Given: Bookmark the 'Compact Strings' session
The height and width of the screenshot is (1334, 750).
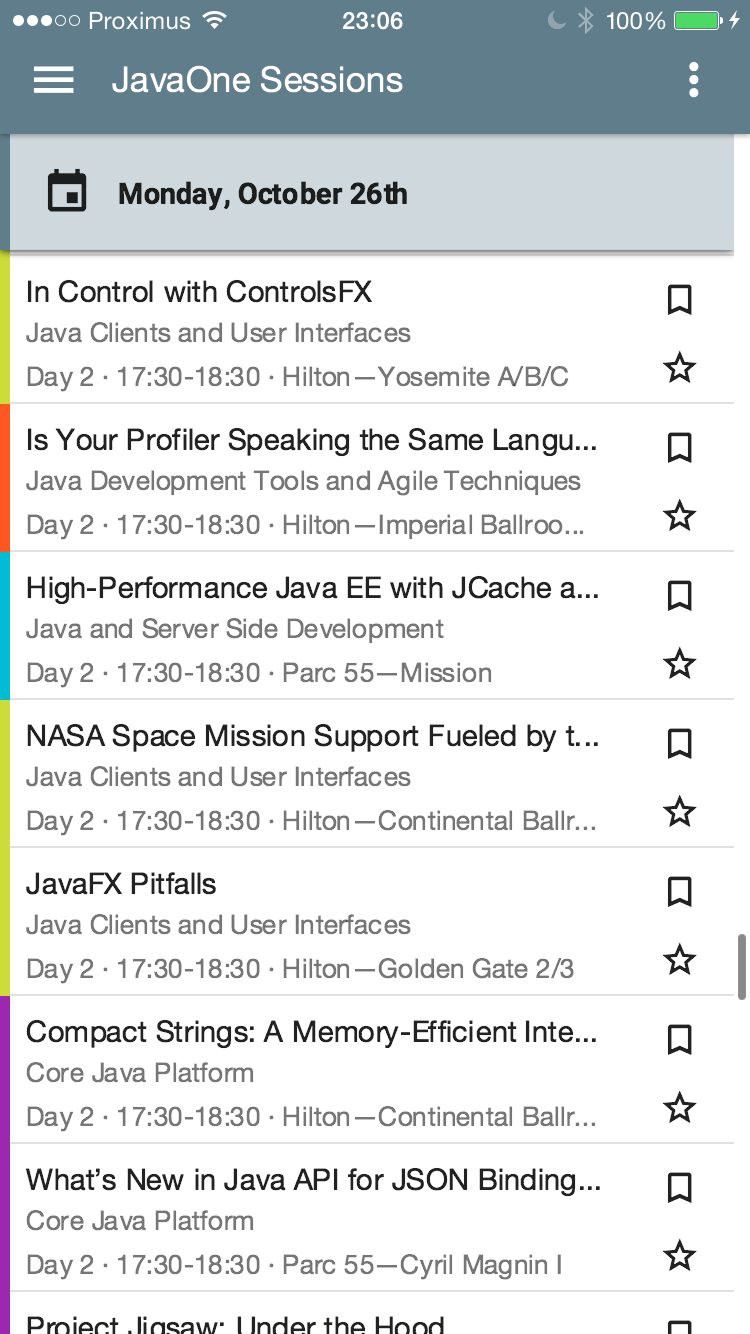Looking at the screenshot, I should pos(679,1039).
